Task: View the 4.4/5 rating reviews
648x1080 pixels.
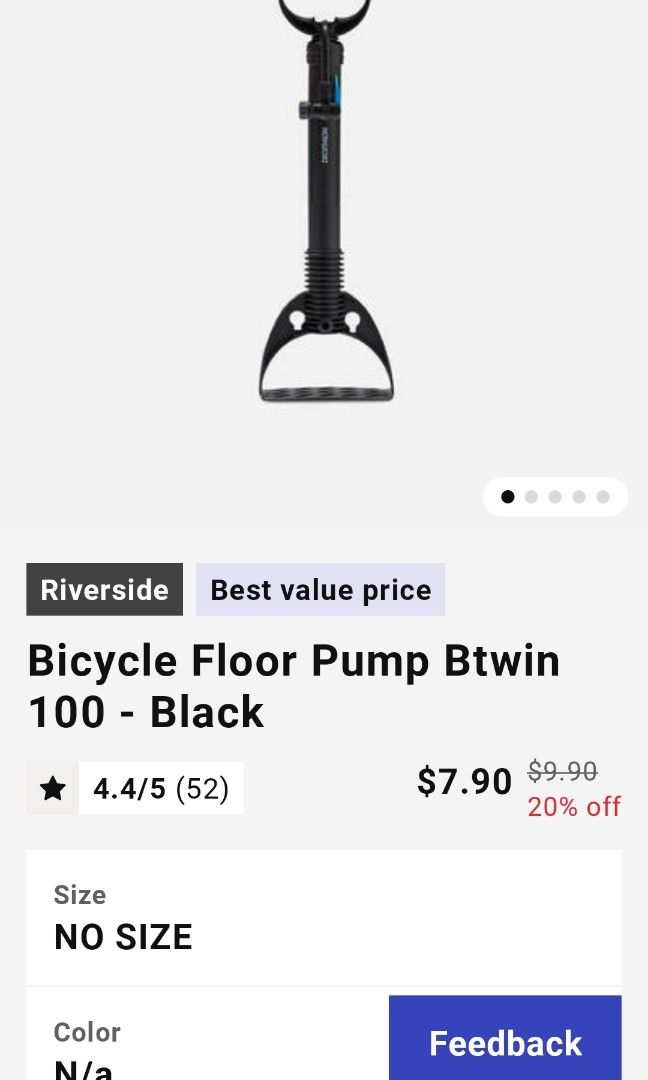Action: [136, 789]
